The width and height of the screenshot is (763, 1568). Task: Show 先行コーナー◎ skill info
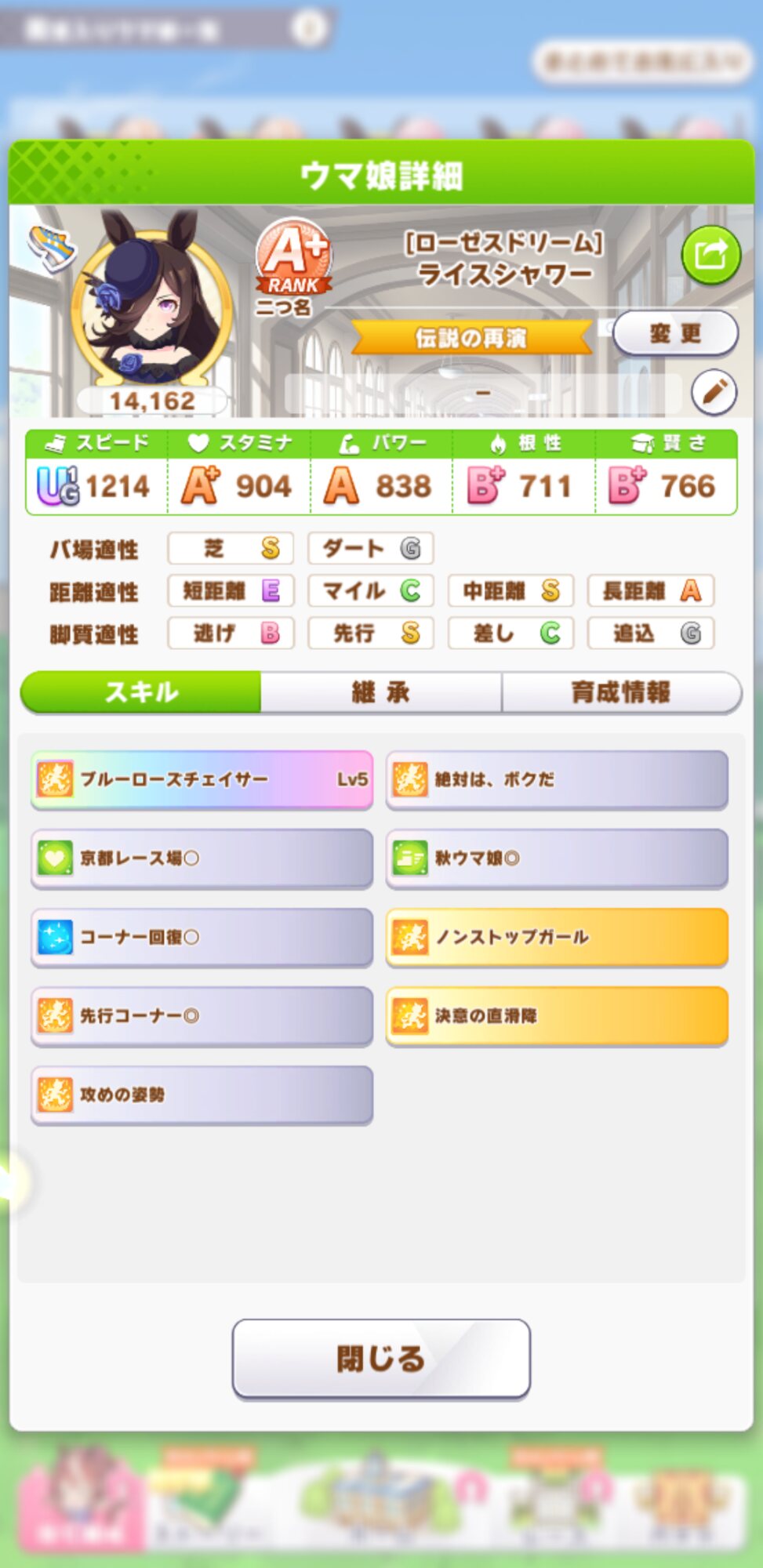(x=202, y=1016)
